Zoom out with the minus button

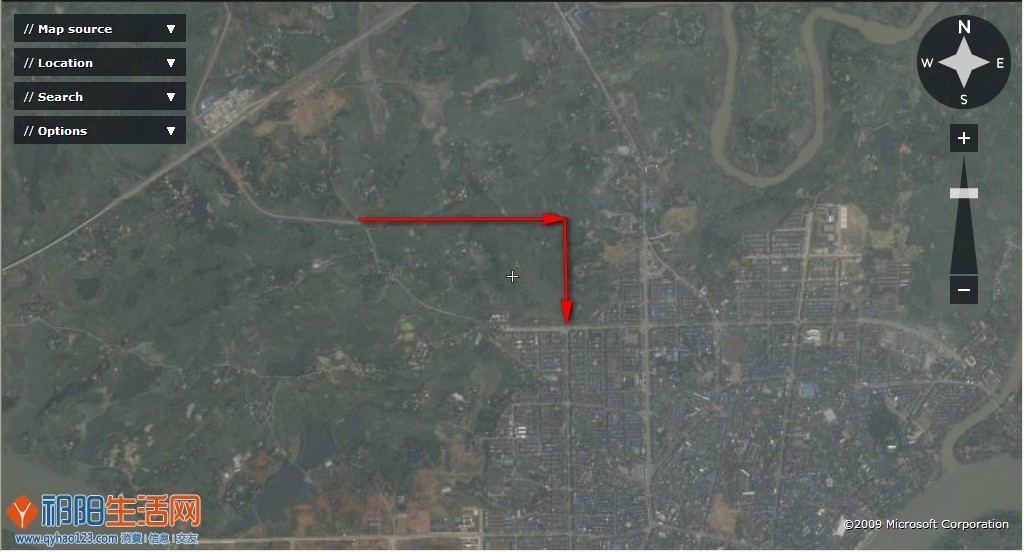click(x=964, y=290)
